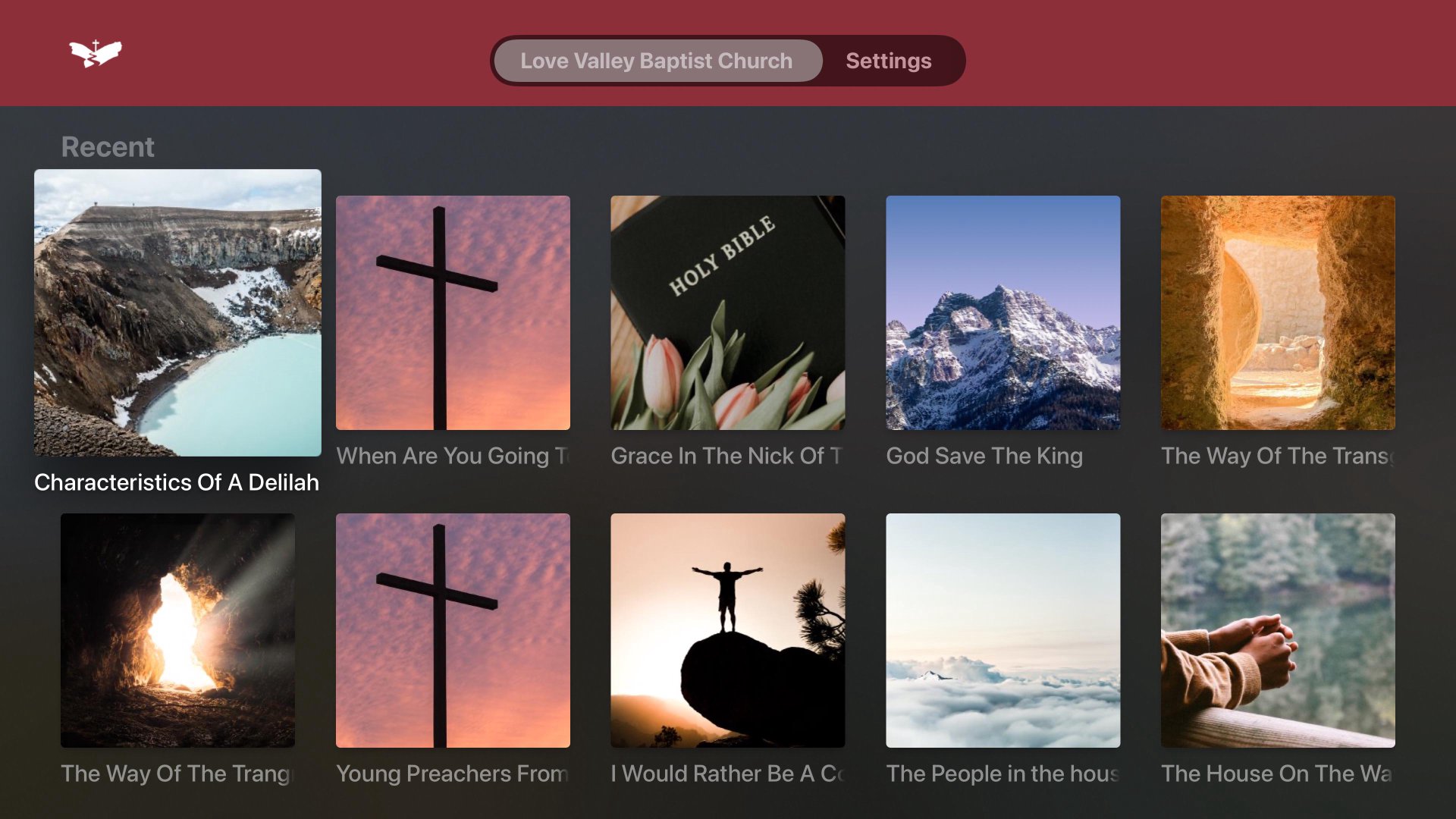Image resolution: width=1456 pixels, height=819 pixels.
Task: Open the Grace In The Nick Of sermon
Action: [x=727, y=312]
